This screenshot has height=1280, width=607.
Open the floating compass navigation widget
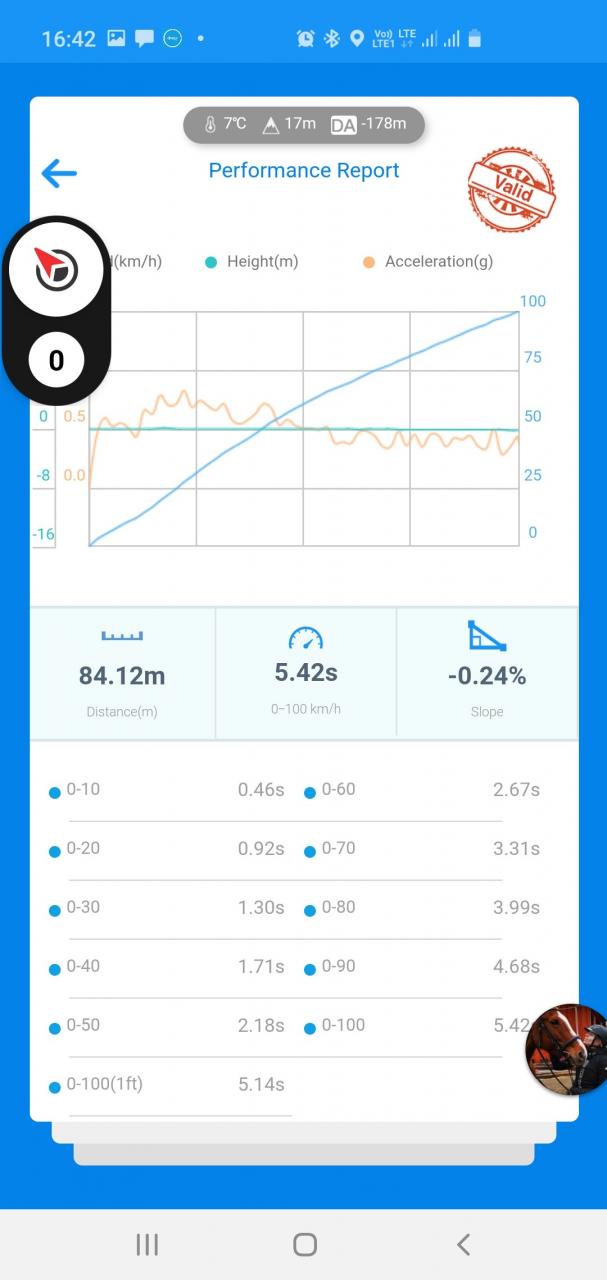56,268
